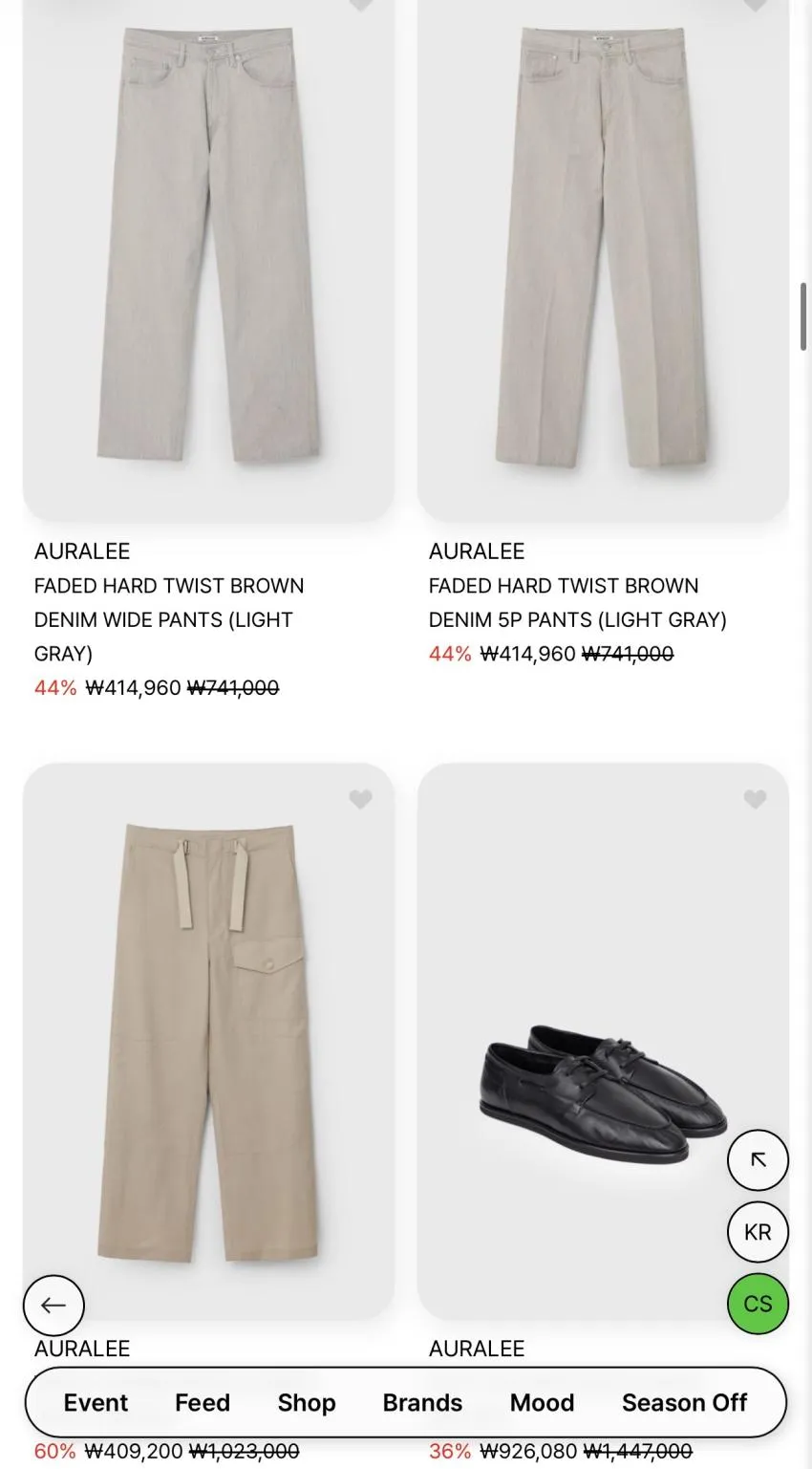This screenshot has height=1469, width=812.
Task: Open the Feed tab
Action: coord(203,1402)
